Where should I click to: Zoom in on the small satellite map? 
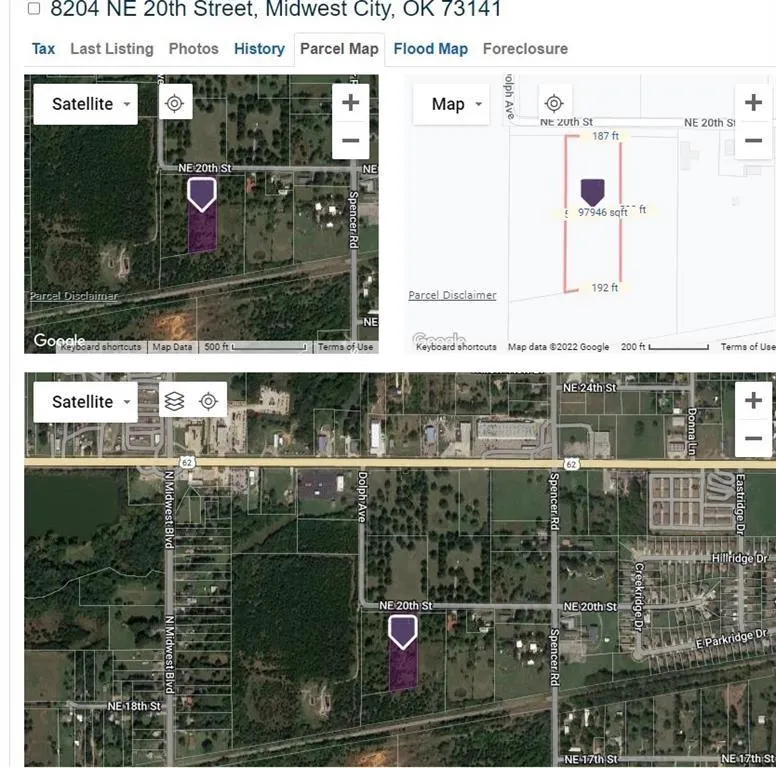(x=350, y=102)
